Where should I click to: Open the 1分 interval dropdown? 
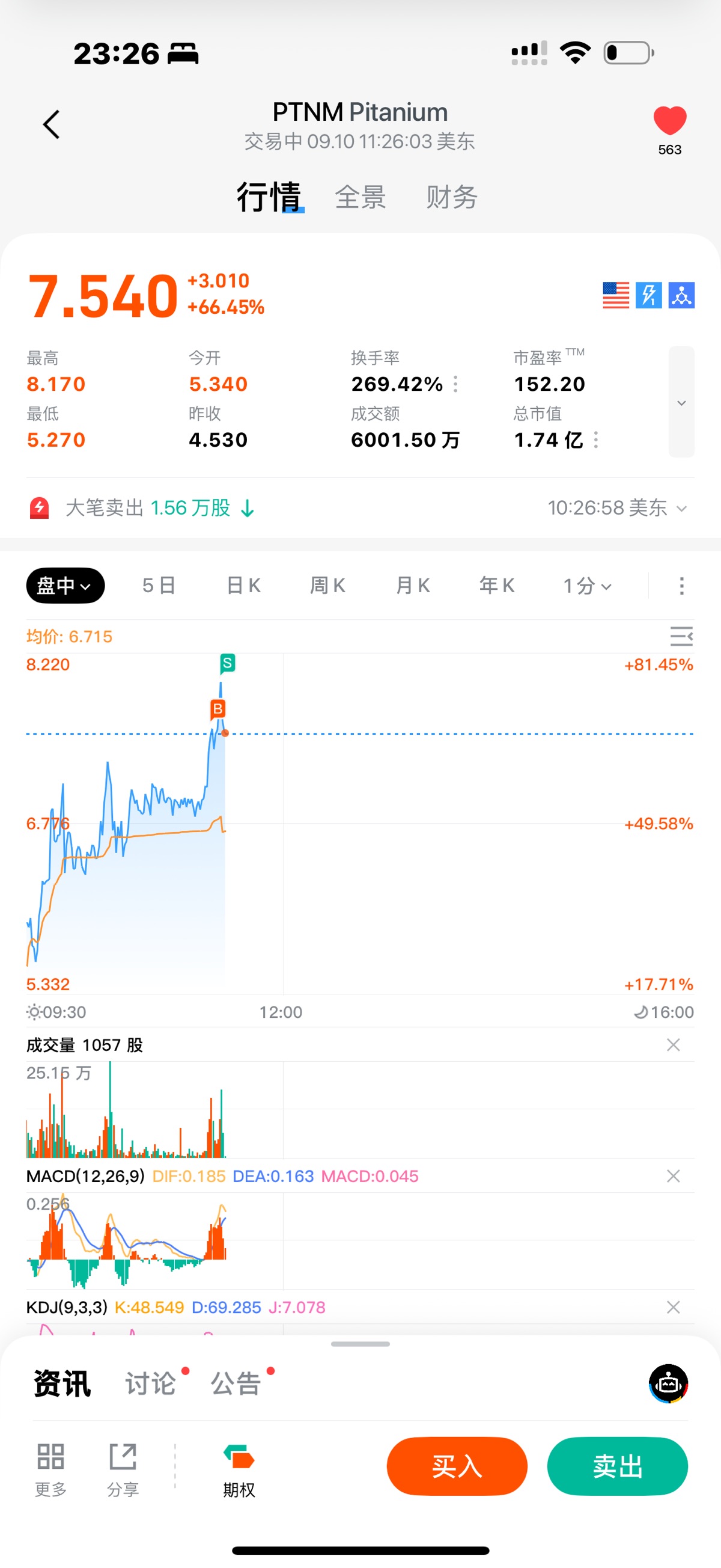tap(586, 586)
